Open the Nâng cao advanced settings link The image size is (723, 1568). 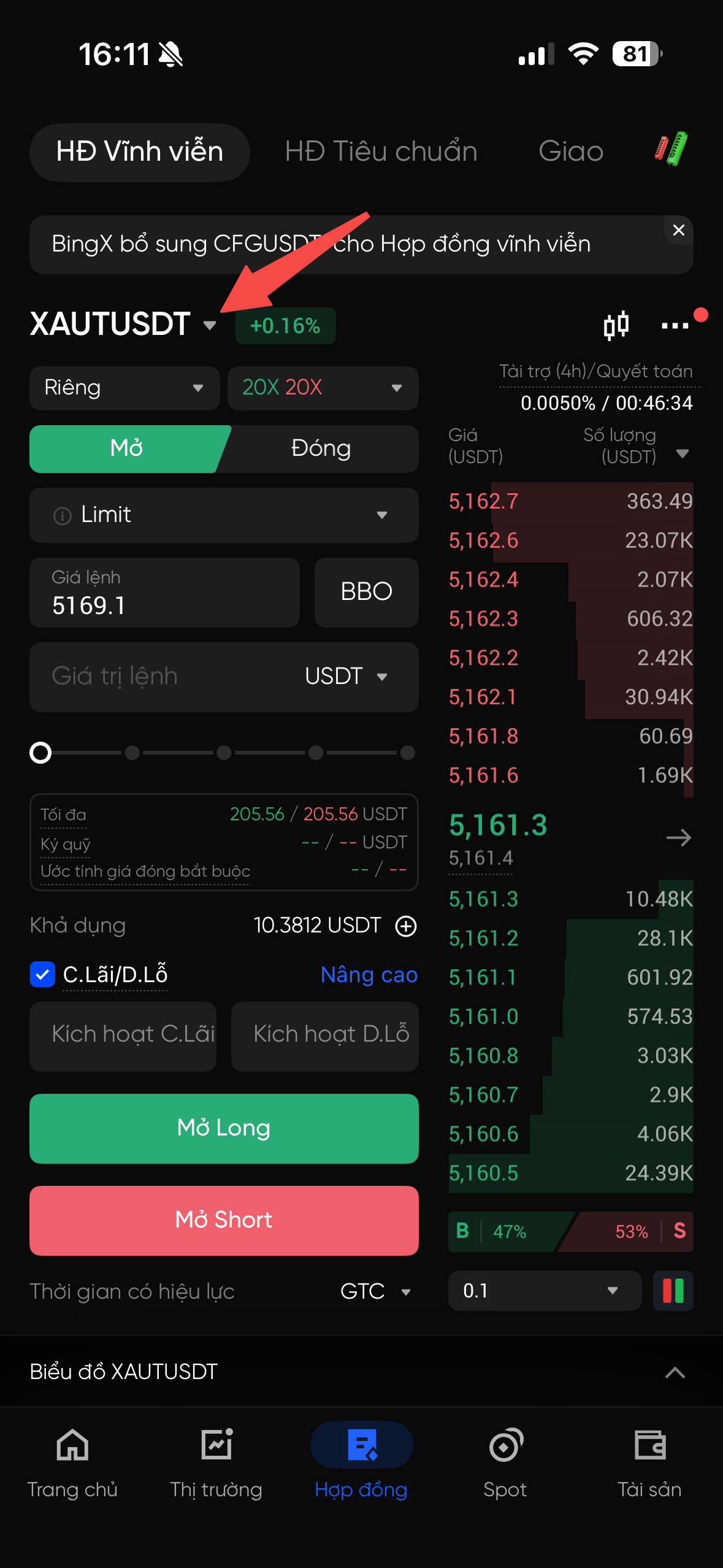pyautogui.click(x=369, y=975)
